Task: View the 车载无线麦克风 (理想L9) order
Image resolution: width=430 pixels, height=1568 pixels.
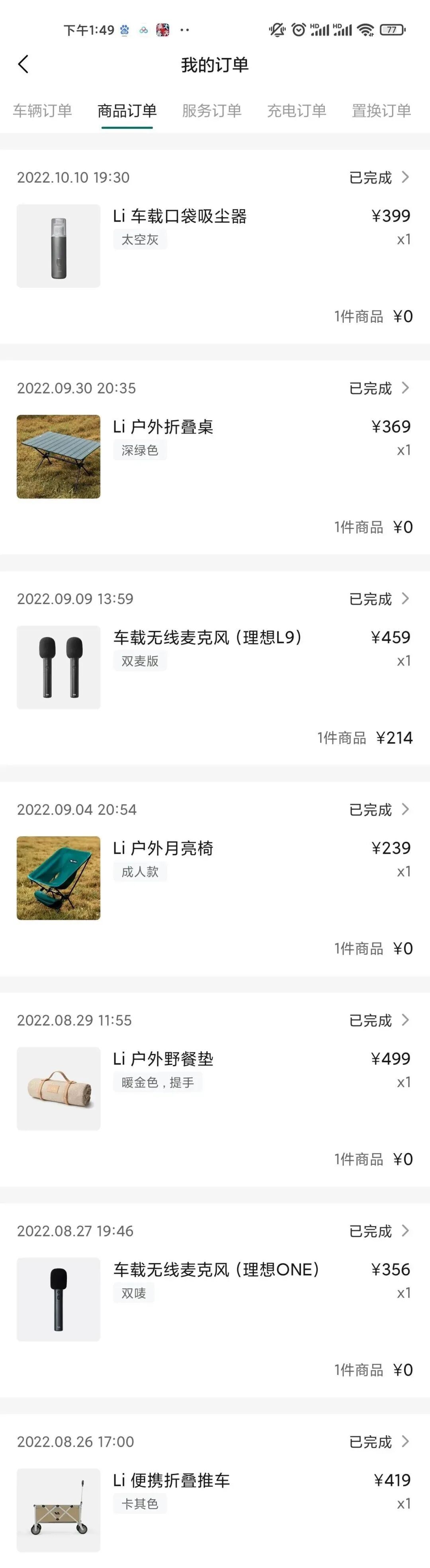Action: tap(207, 638)
